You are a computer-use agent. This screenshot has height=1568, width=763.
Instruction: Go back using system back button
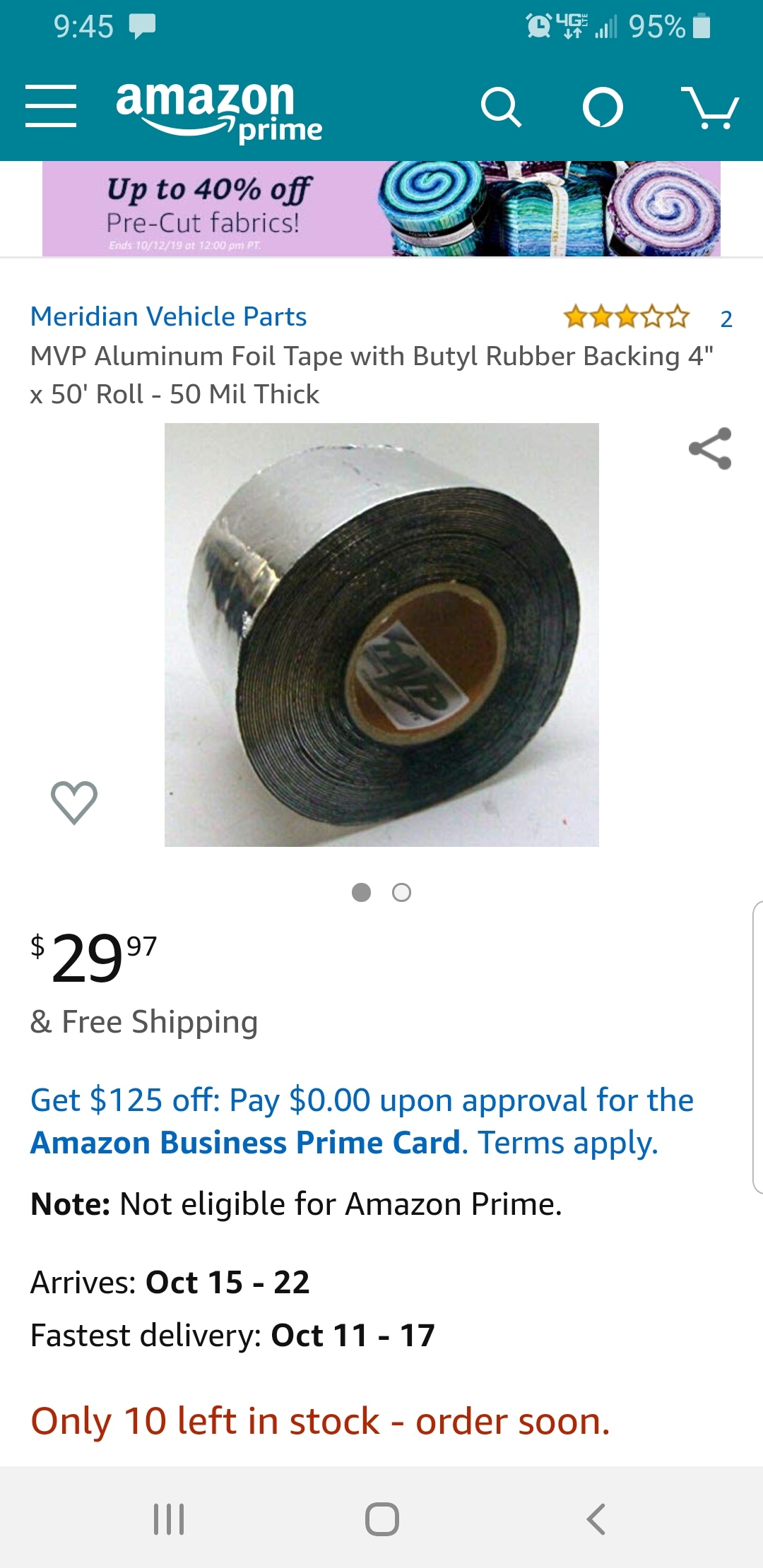(596, 1519)
